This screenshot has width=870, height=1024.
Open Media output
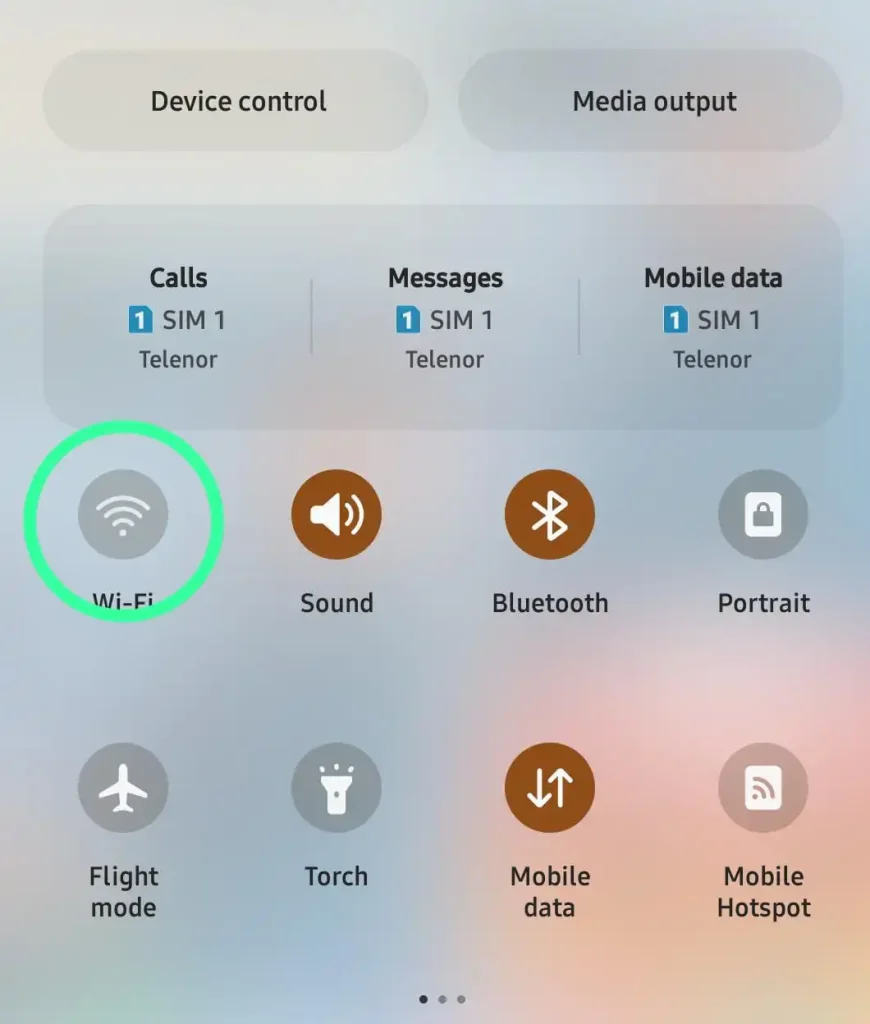point(653,101)
